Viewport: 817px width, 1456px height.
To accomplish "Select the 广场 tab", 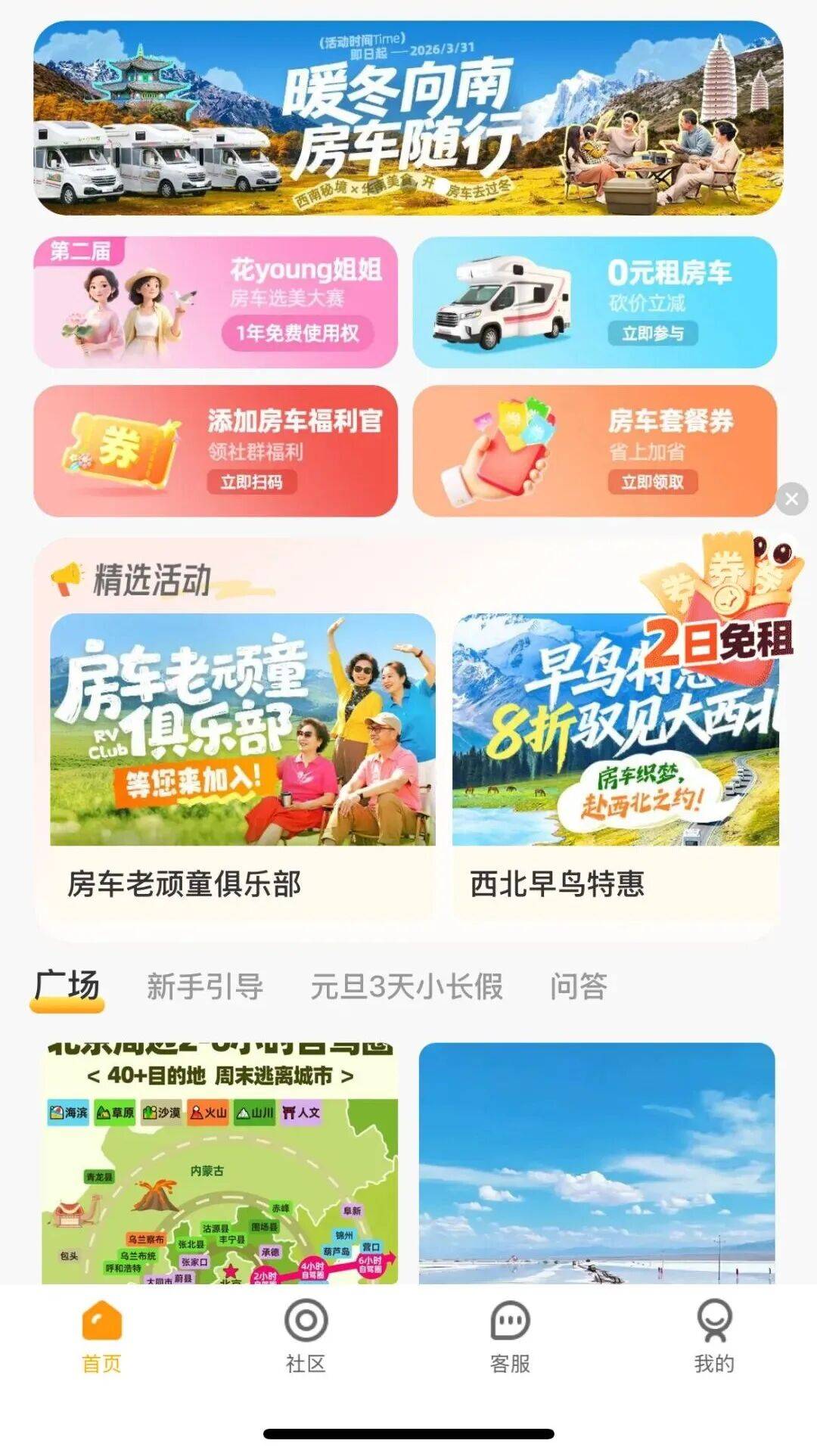I will coord(67,987).
